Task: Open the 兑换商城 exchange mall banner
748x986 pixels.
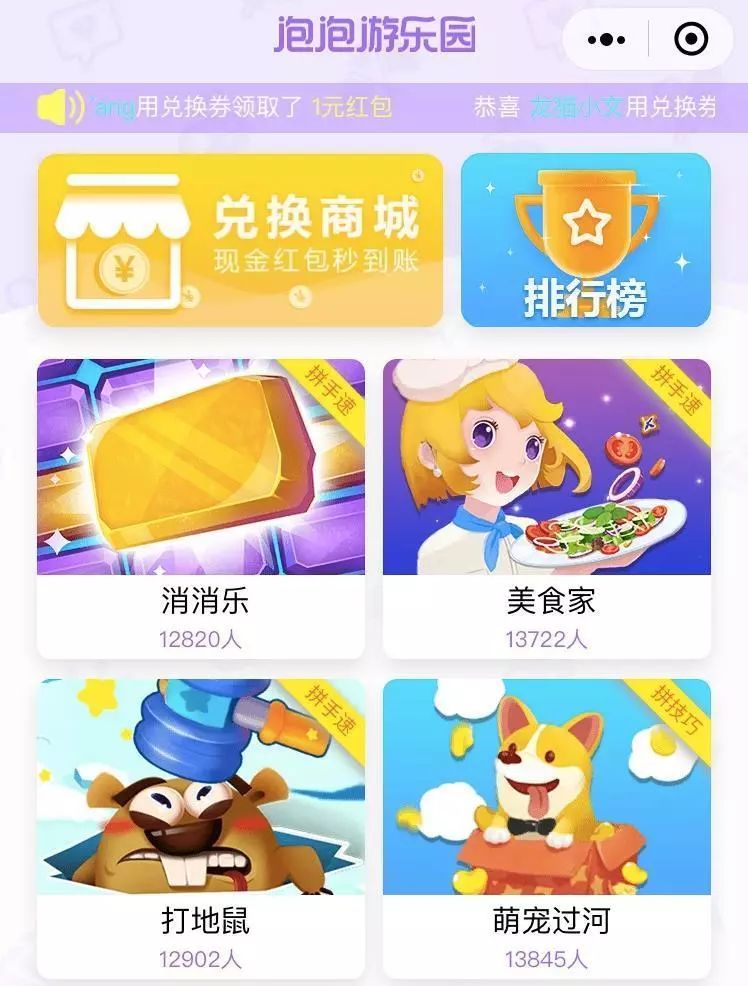Action: click(240, 240)
